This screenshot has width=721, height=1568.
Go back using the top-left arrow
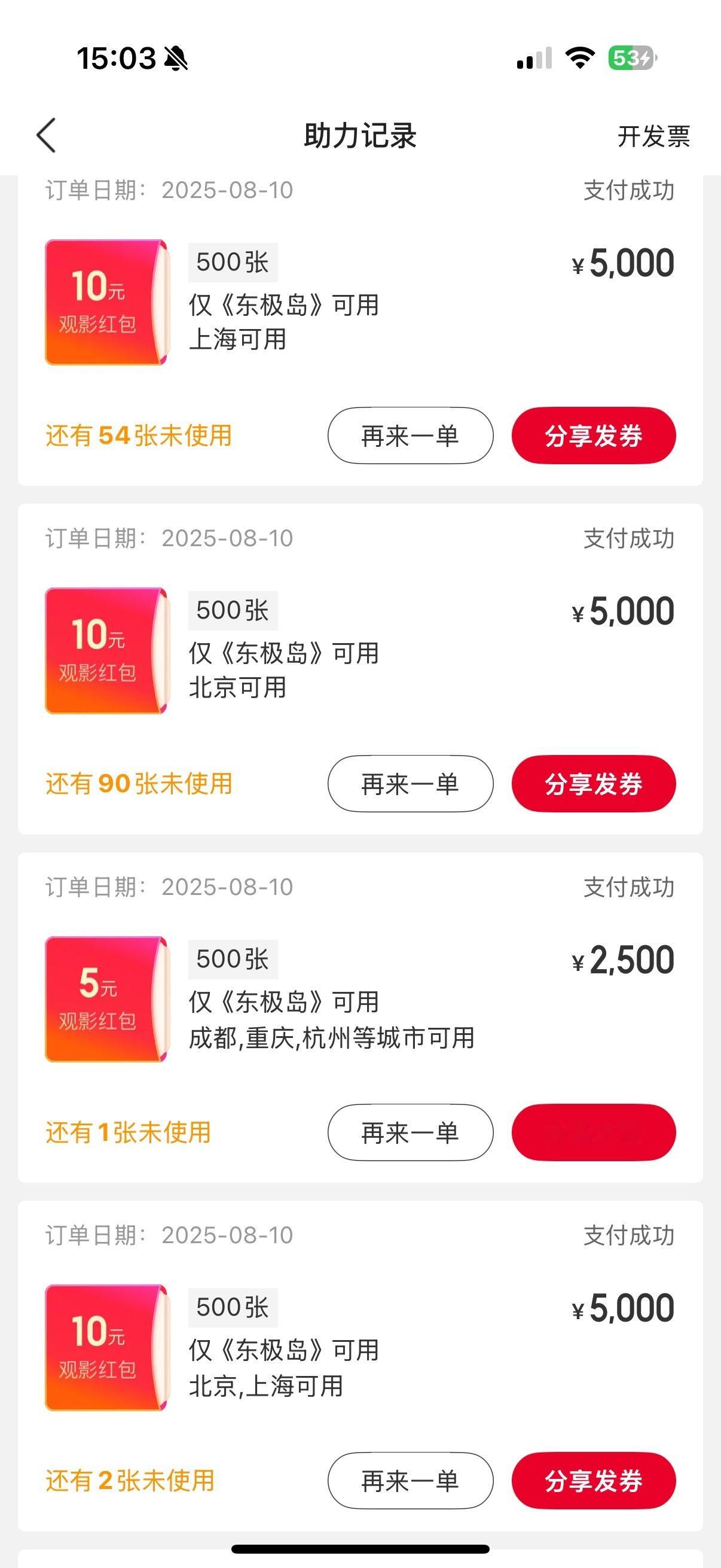click(x=46, y=135)
